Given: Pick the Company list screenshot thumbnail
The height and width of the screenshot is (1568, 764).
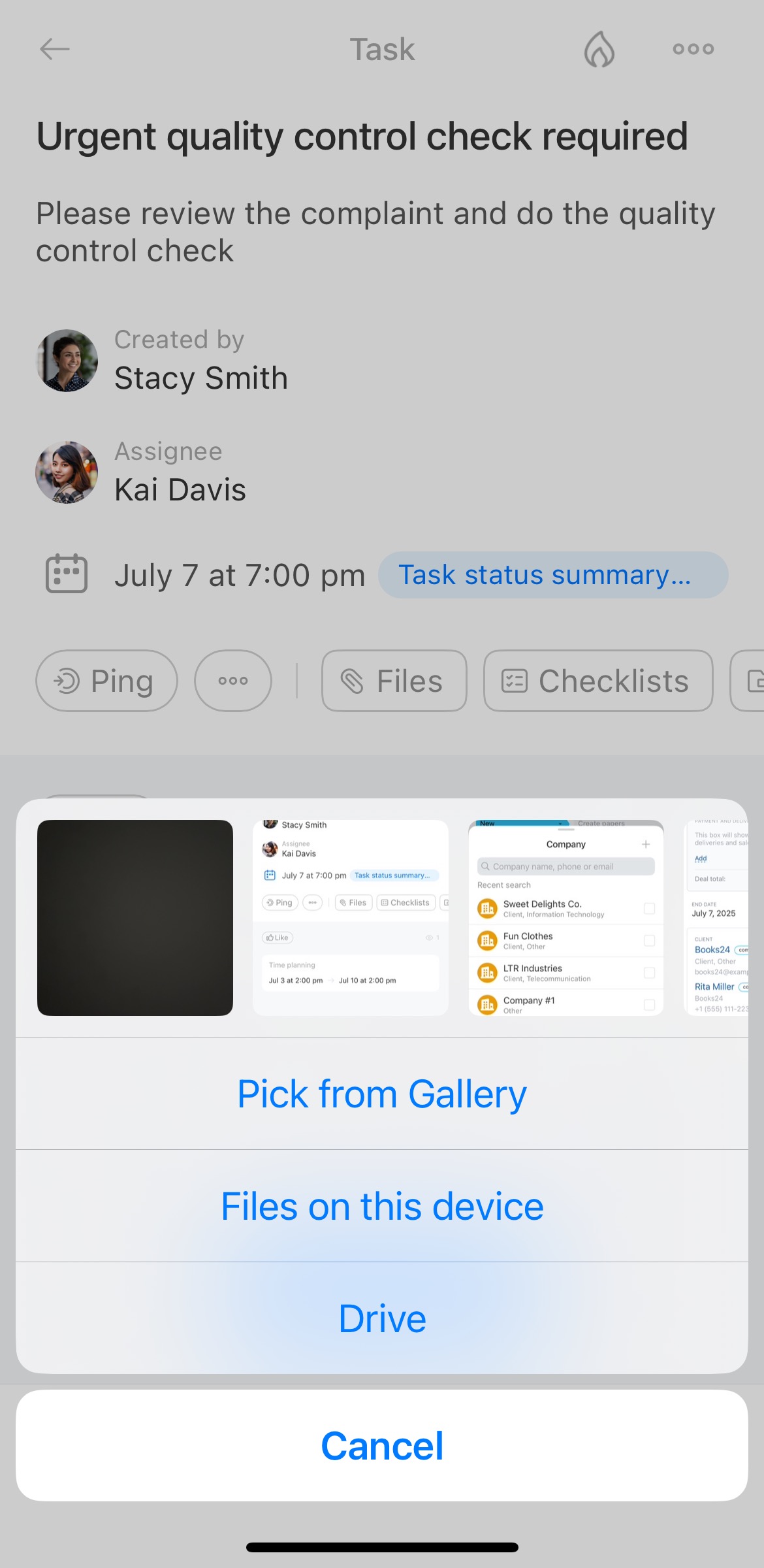Looking at the screenshot, I should pos(566,918).
